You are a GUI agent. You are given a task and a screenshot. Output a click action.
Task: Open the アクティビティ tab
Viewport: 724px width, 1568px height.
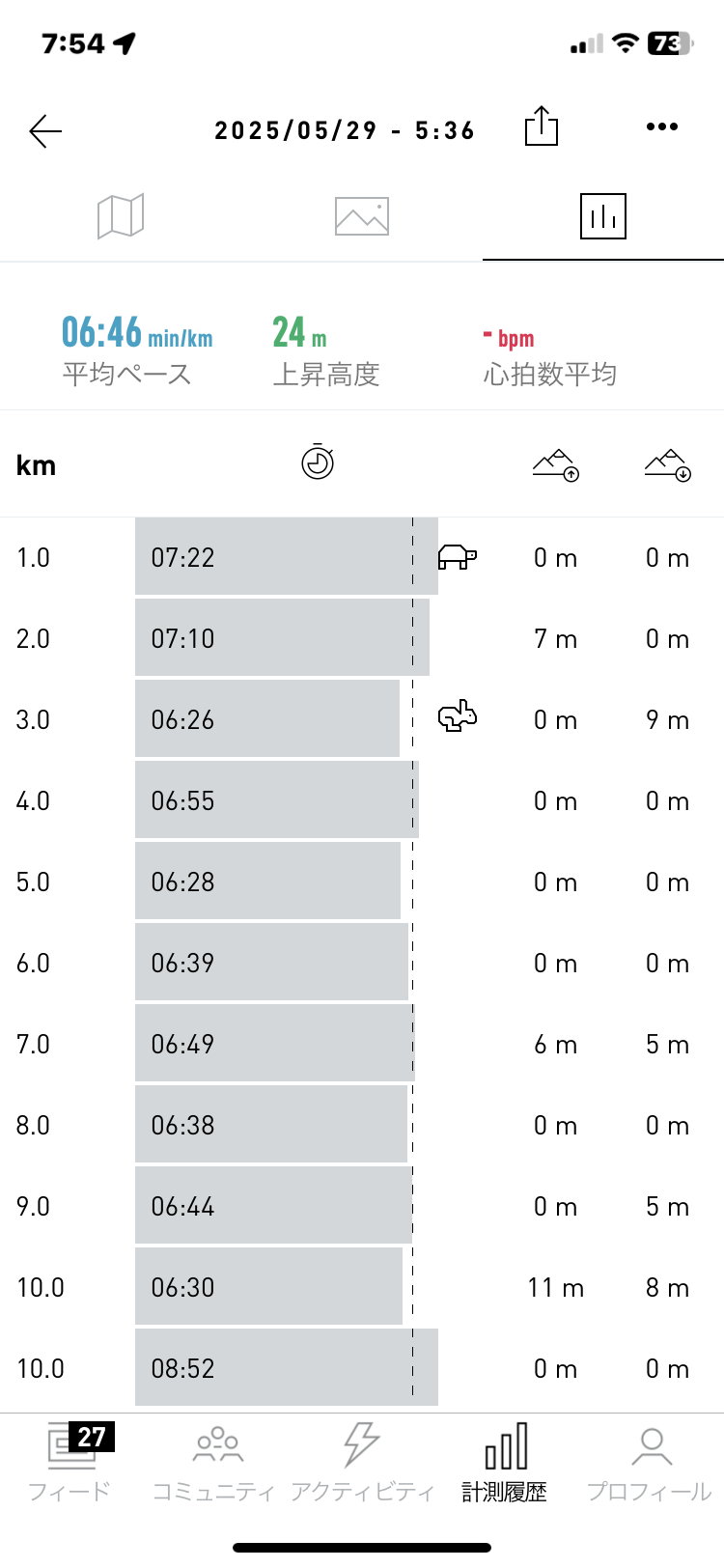pos(362,1462)
